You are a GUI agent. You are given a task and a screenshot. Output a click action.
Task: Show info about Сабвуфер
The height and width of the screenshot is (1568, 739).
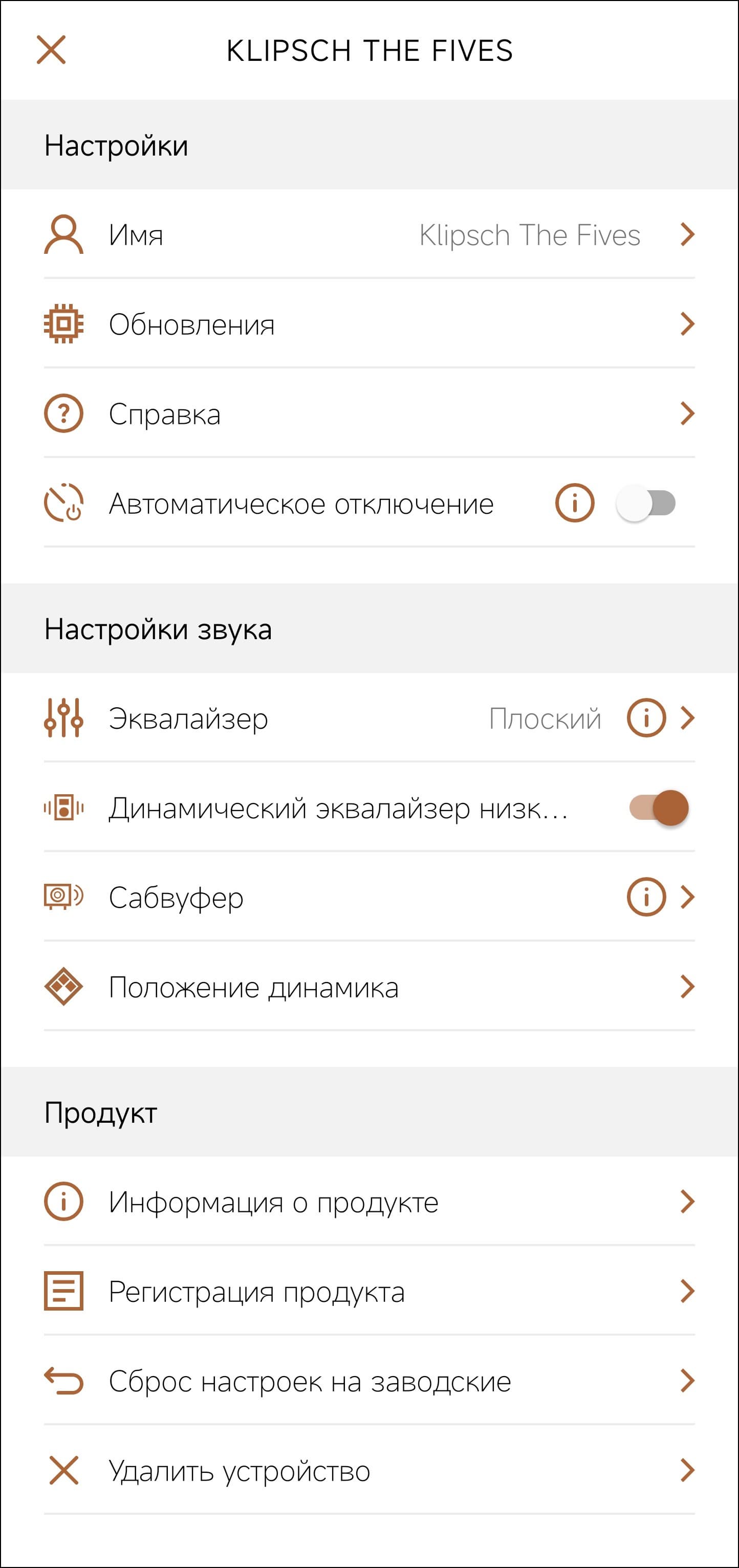click(x=646, y=897)
